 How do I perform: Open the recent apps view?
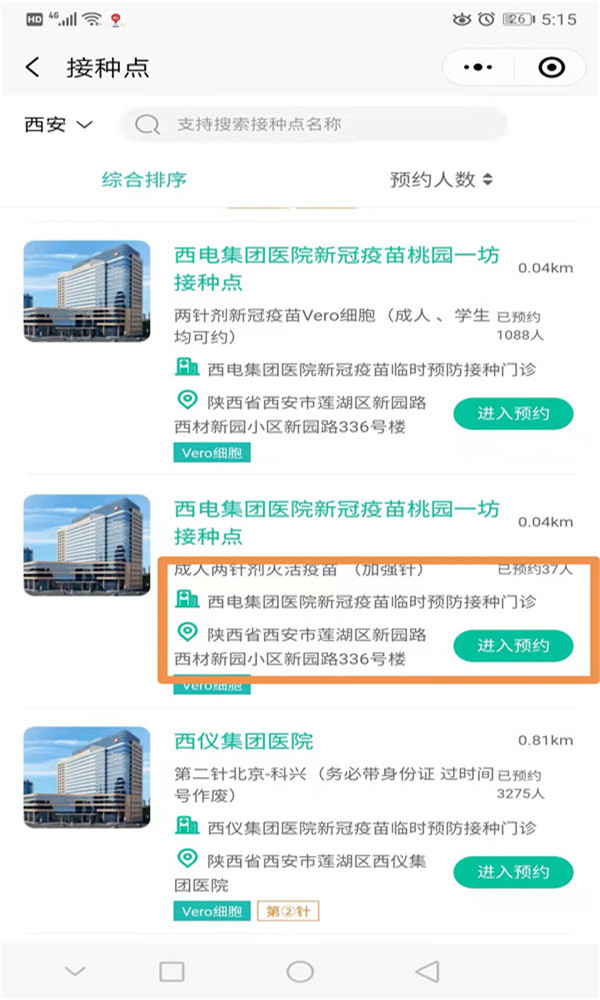point(172,971)
